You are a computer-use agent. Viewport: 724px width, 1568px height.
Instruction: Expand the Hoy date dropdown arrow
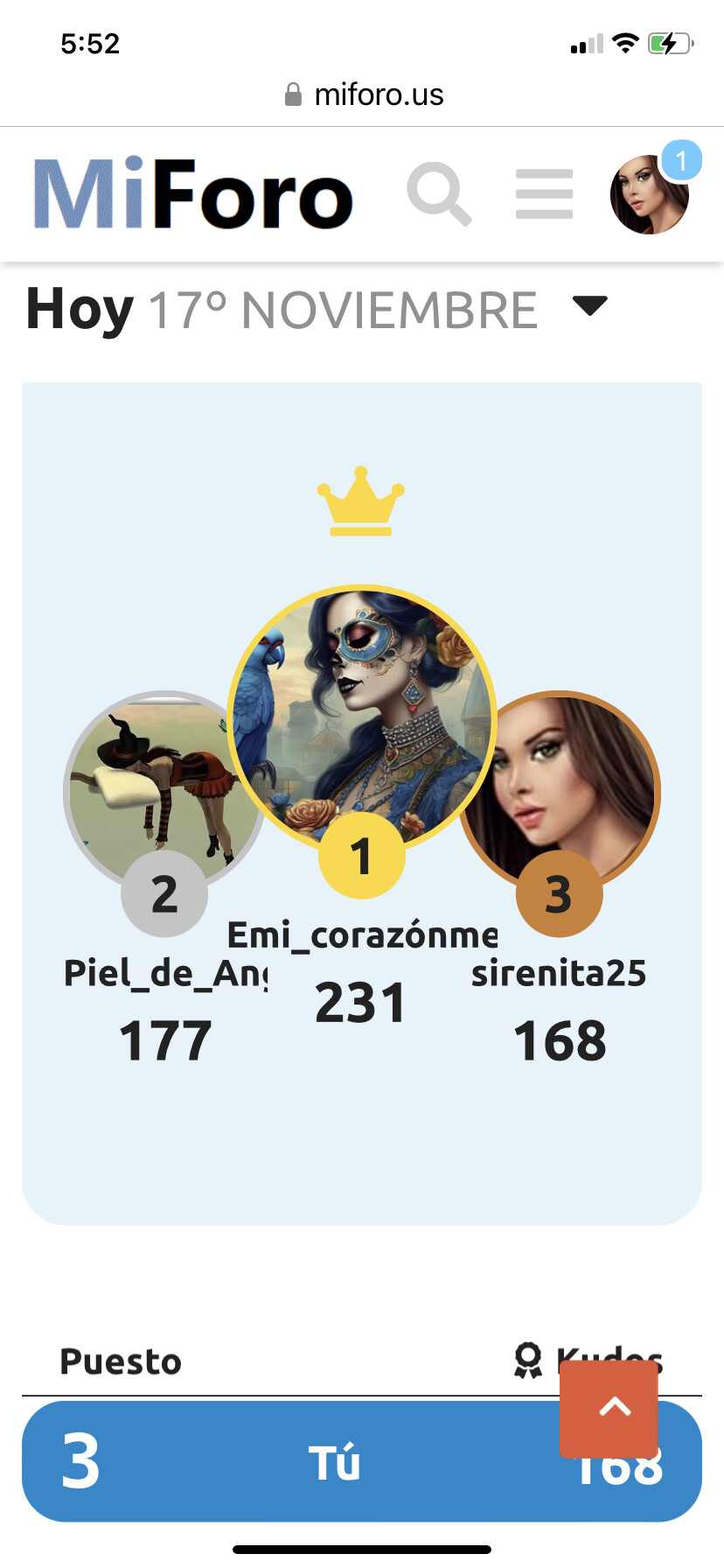(589, 305)
